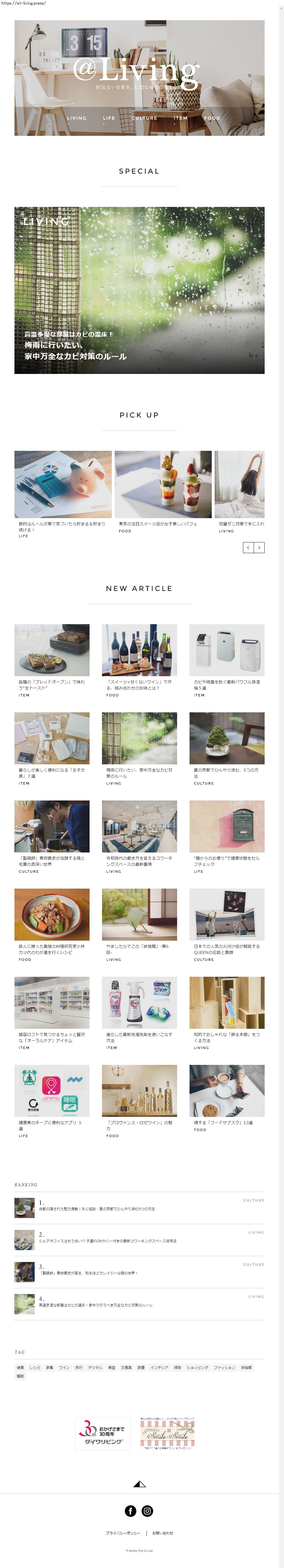Open the 健康のキープに便利なアプリ article
The height and width of the screenshot is (1568, 284).
click(52, 1090)
